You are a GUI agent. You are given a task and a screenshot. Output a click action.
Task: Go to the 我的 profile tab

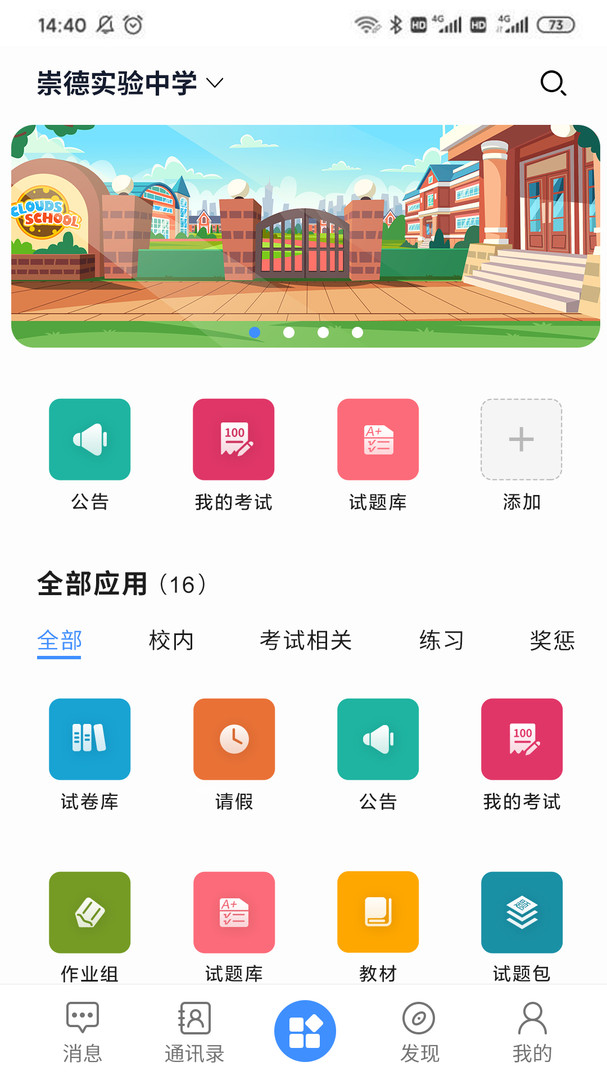(x=532, y=1032)
